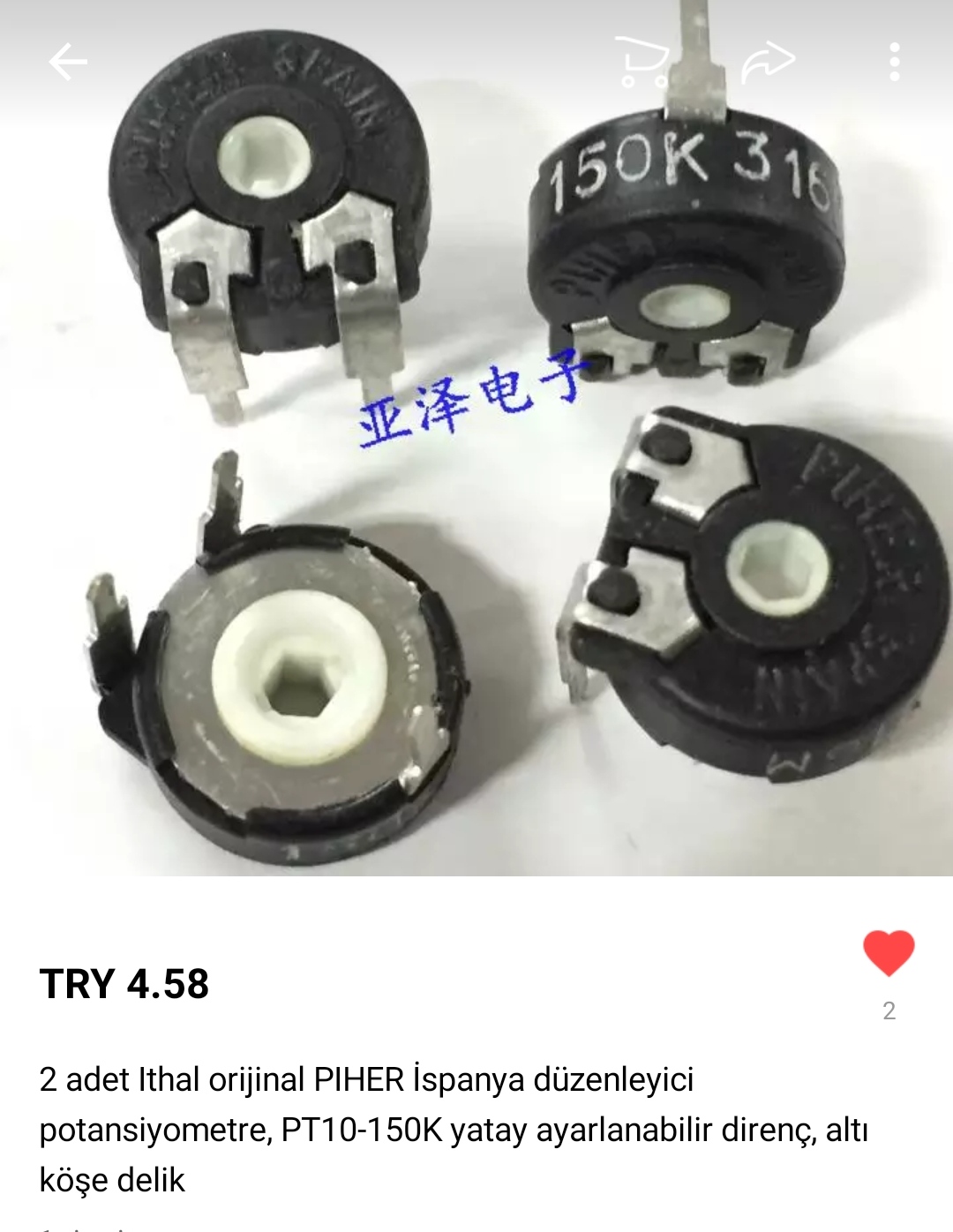The height and width of the screenshot is (1232, 953).
Task: Tap the red heart wishlist icon
Action: [889, 953]
